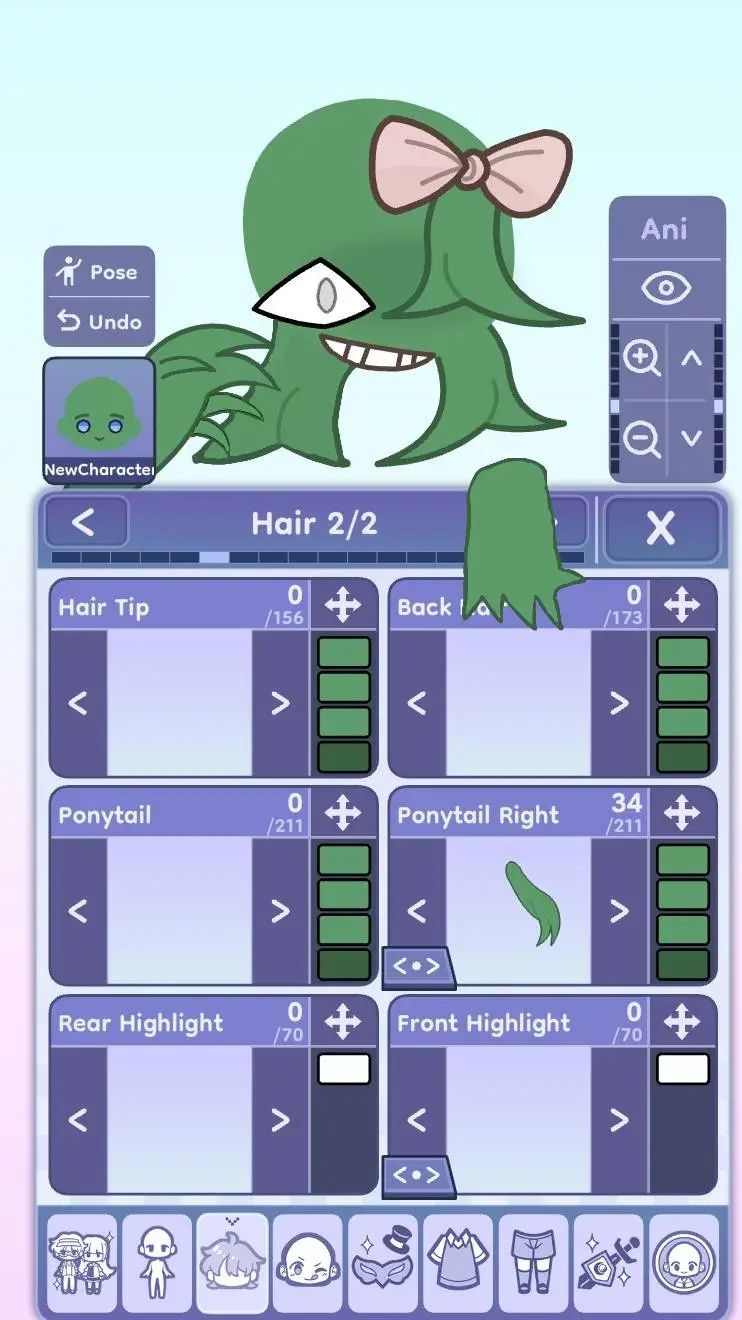Open the shirt clothing tab

click(x=458, y=1262)
